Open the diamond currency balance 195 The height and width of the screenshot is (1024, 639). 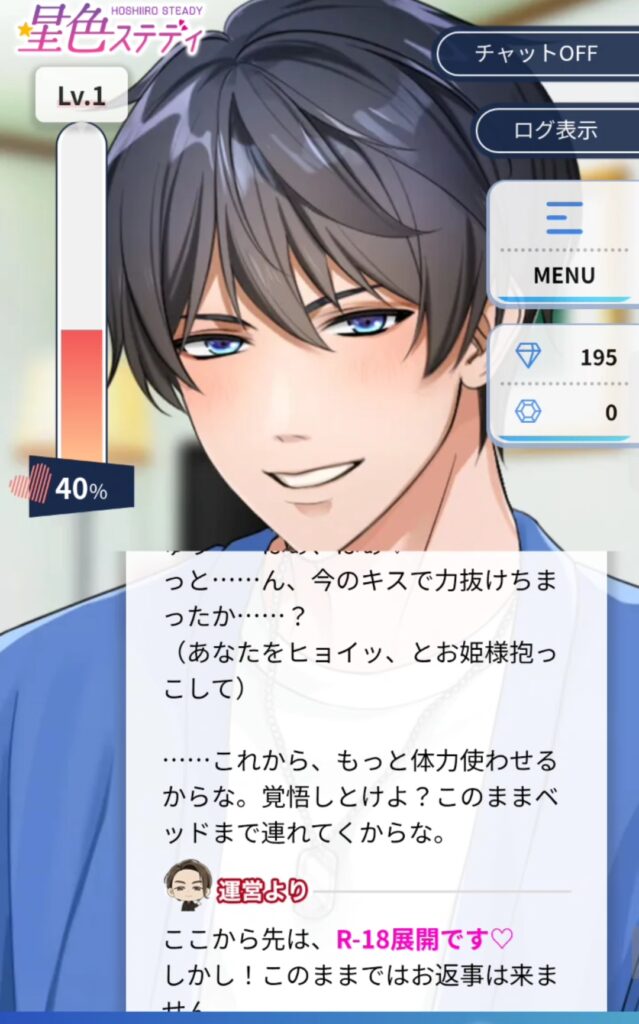(x=565, y=357)
